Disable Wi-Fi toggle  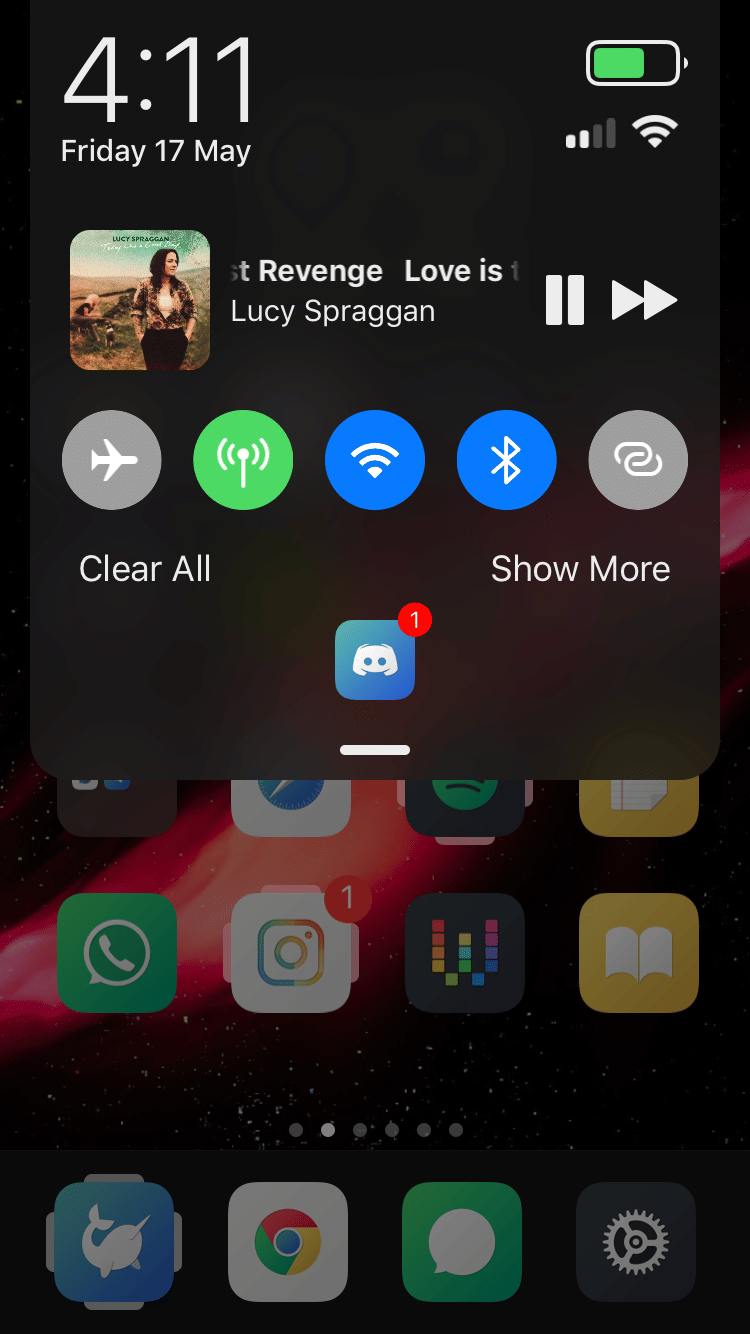pos(375,461)
